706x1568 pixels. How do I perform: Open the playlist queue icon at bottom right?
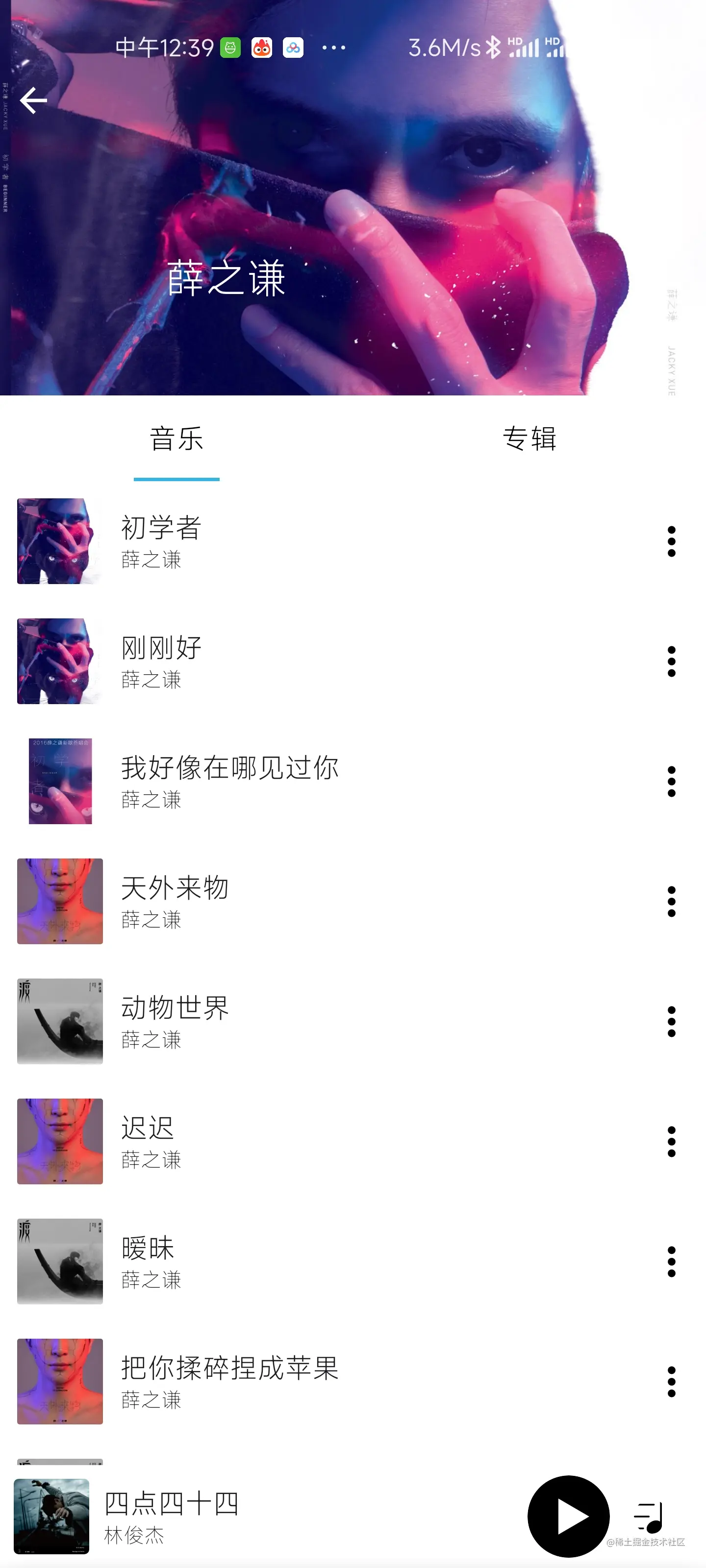pyautogui.click(x=649, y=1517)
